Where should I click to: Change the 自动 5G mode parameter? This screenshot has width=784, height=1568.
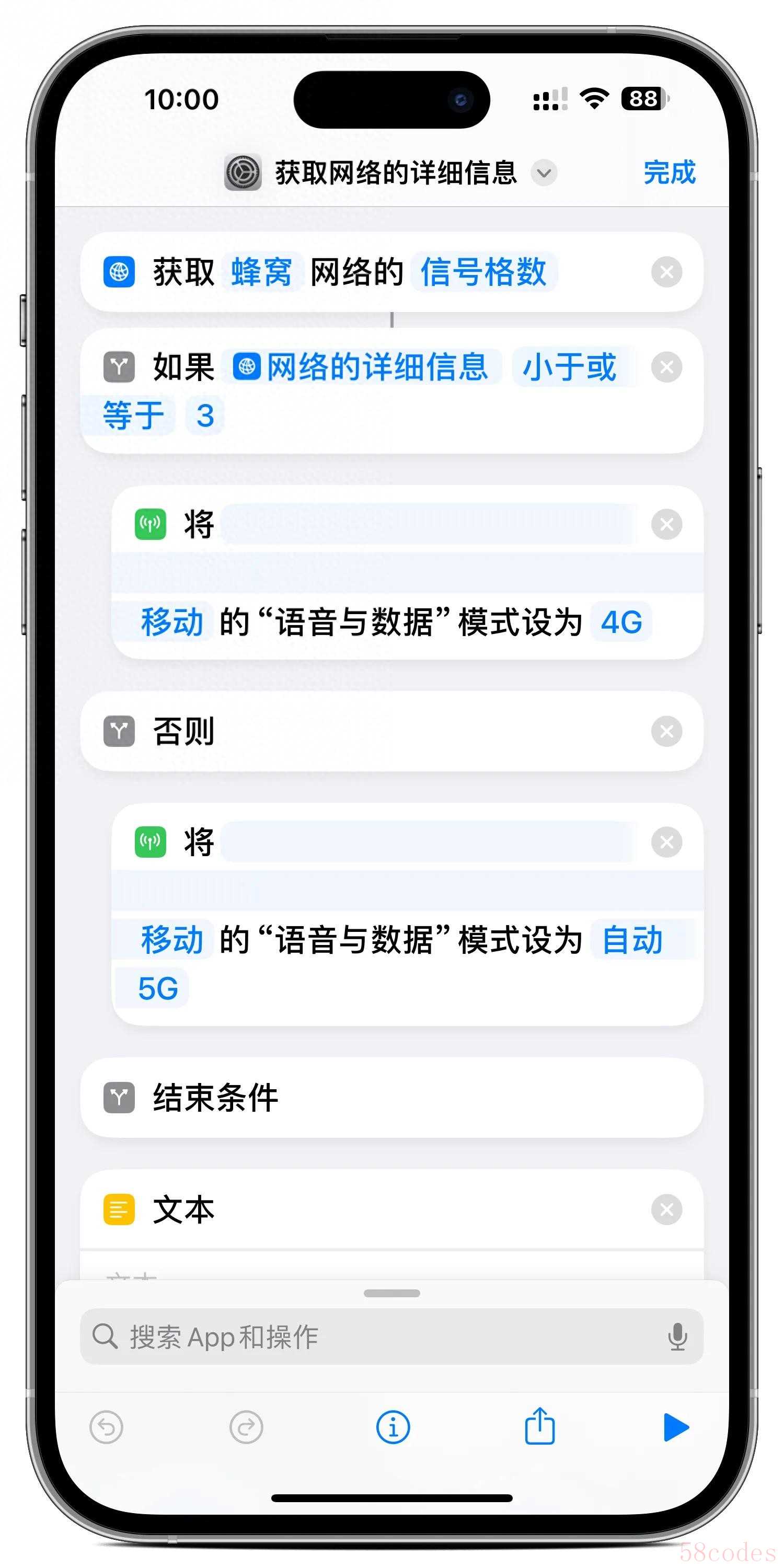click(632, 940)
